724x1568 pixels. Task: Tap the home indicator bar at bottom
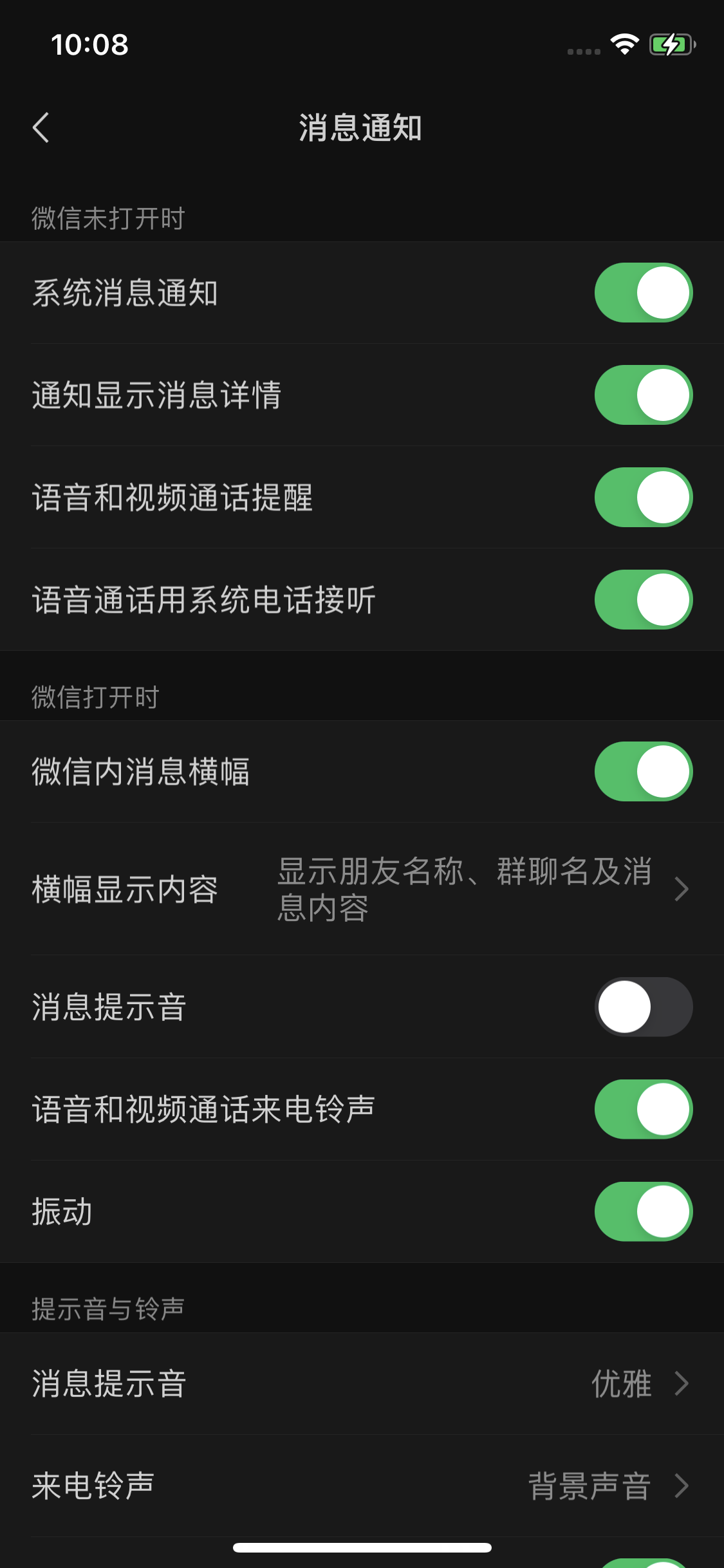(x=362, y=1545)
